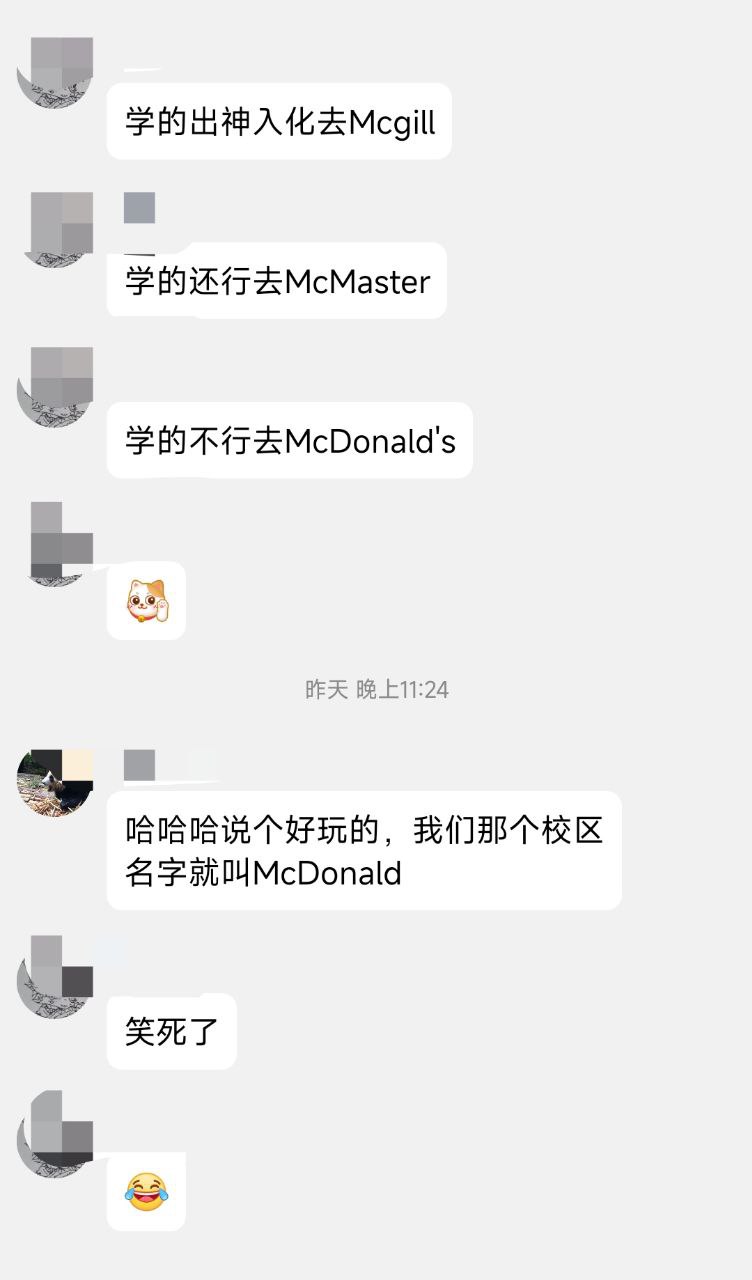Tap the avatar next to 笑死了

click(55, 973)
